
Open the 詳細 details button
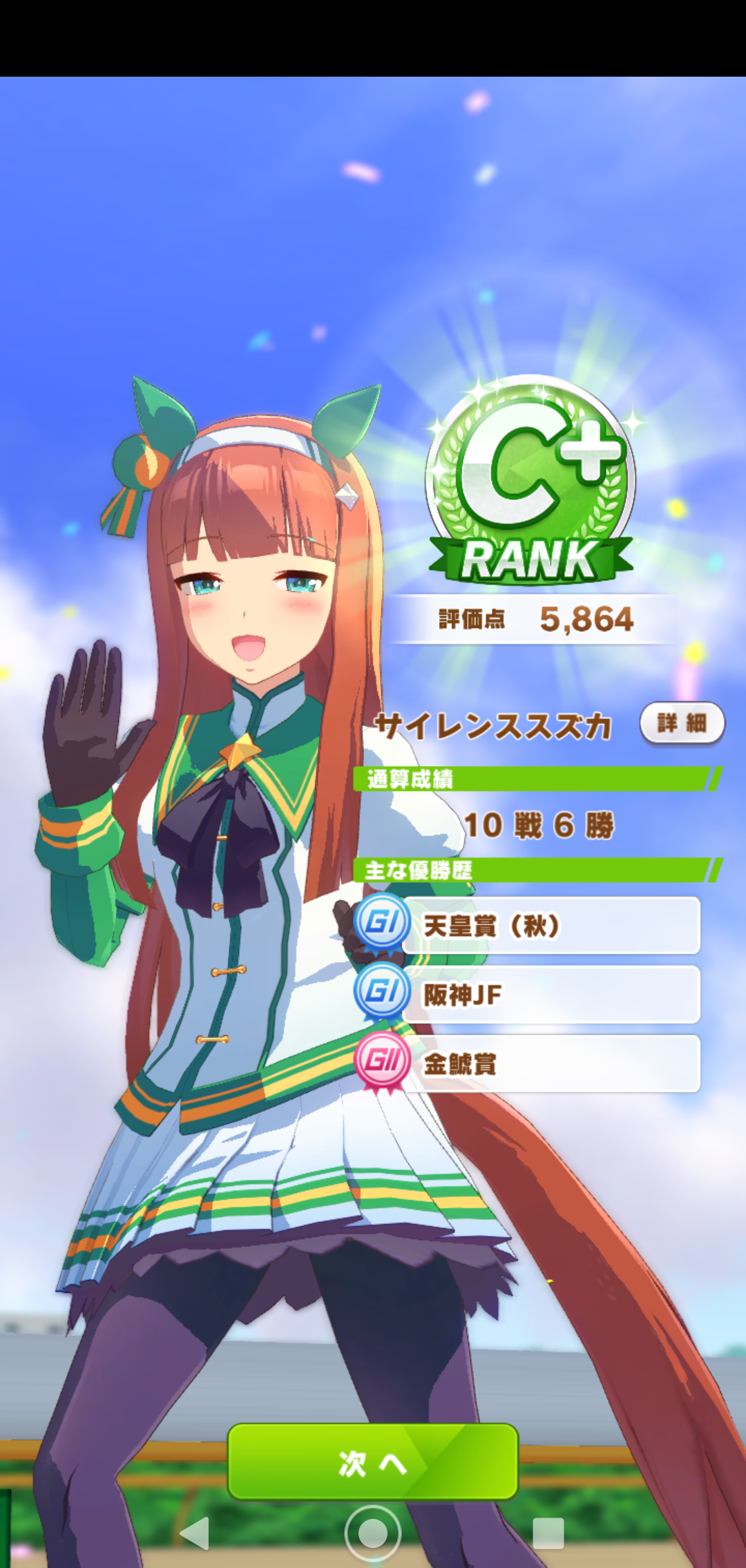coord(682,723)
